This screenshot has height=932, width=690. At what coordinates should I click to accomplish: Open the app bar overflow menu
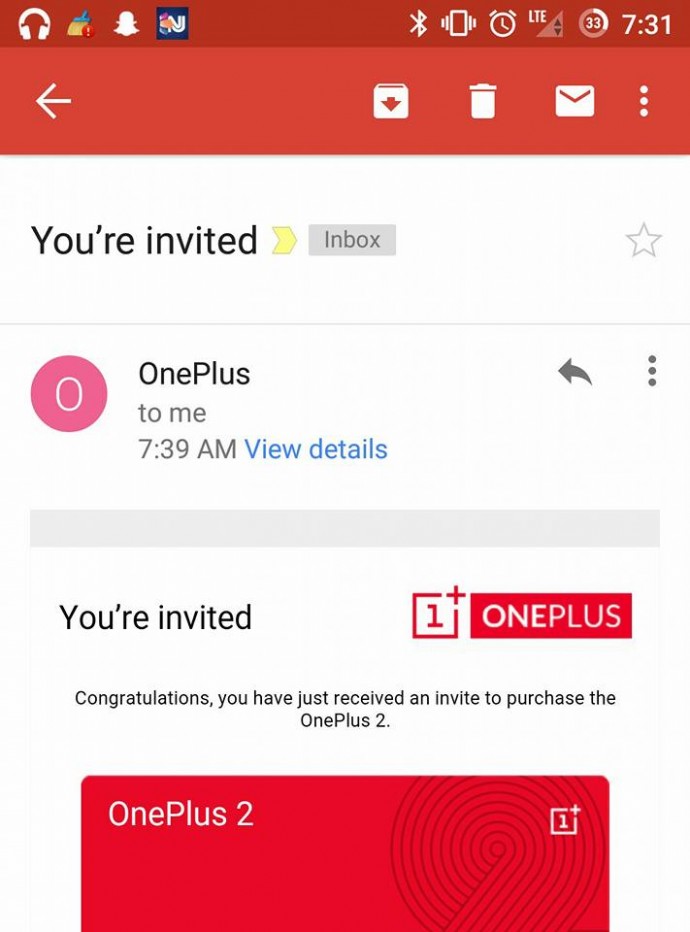[644, 101]
